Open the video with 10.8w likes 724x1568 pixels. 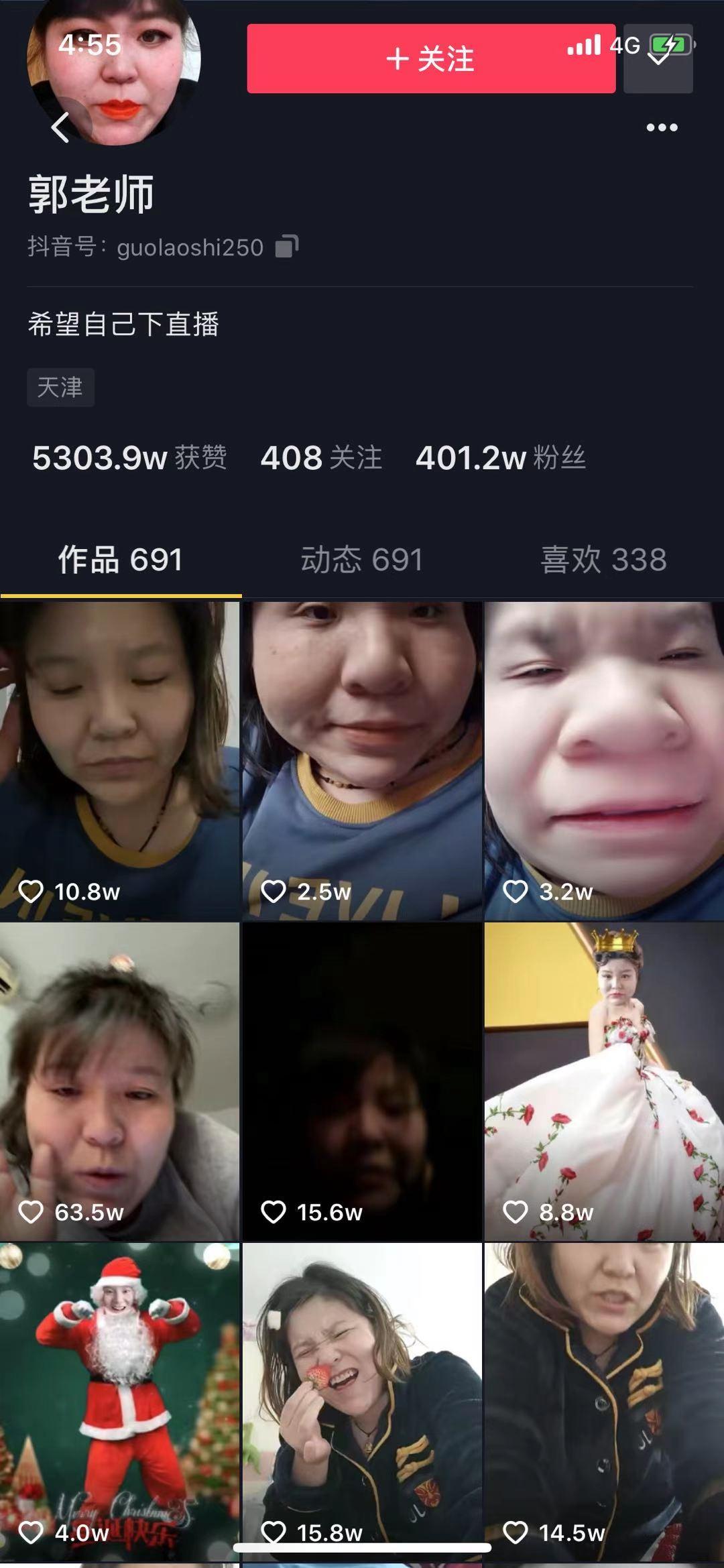[x=119, y=760]
